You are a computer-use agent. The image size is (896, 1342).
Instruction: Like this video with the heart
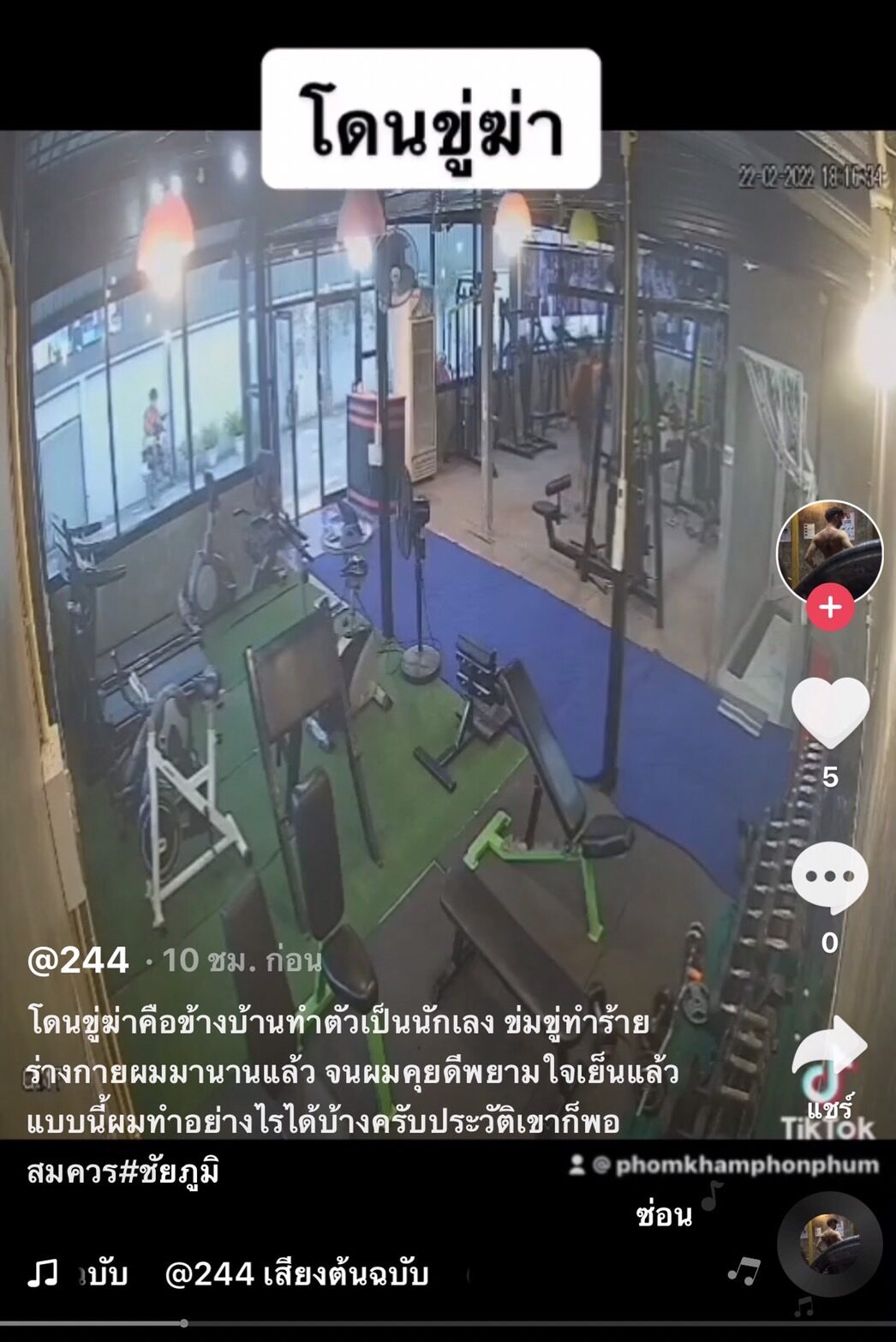(x=829, y=710)
